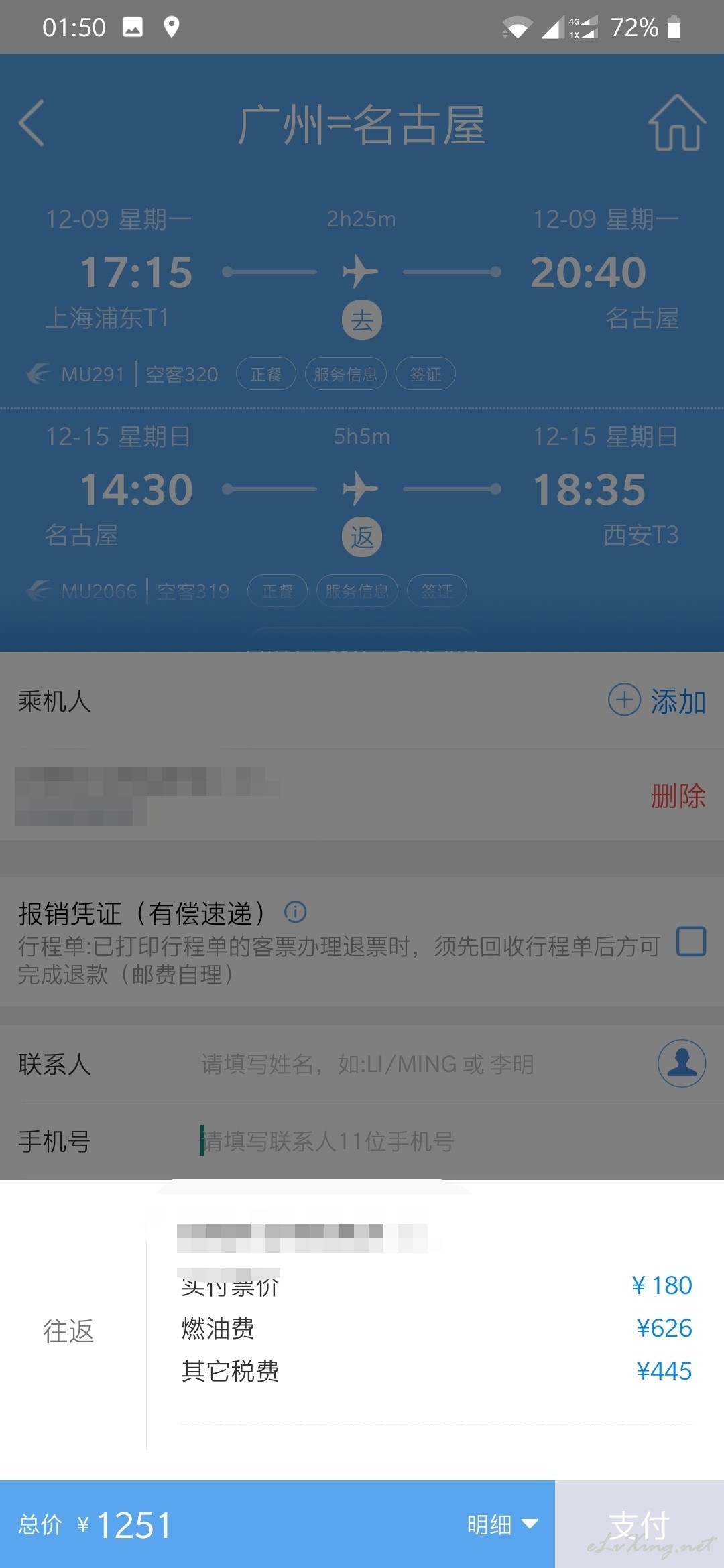This screenshot has width=724, height=1568.
Task: Delete the passenger via 删除
Action: [x=678, y=796]
